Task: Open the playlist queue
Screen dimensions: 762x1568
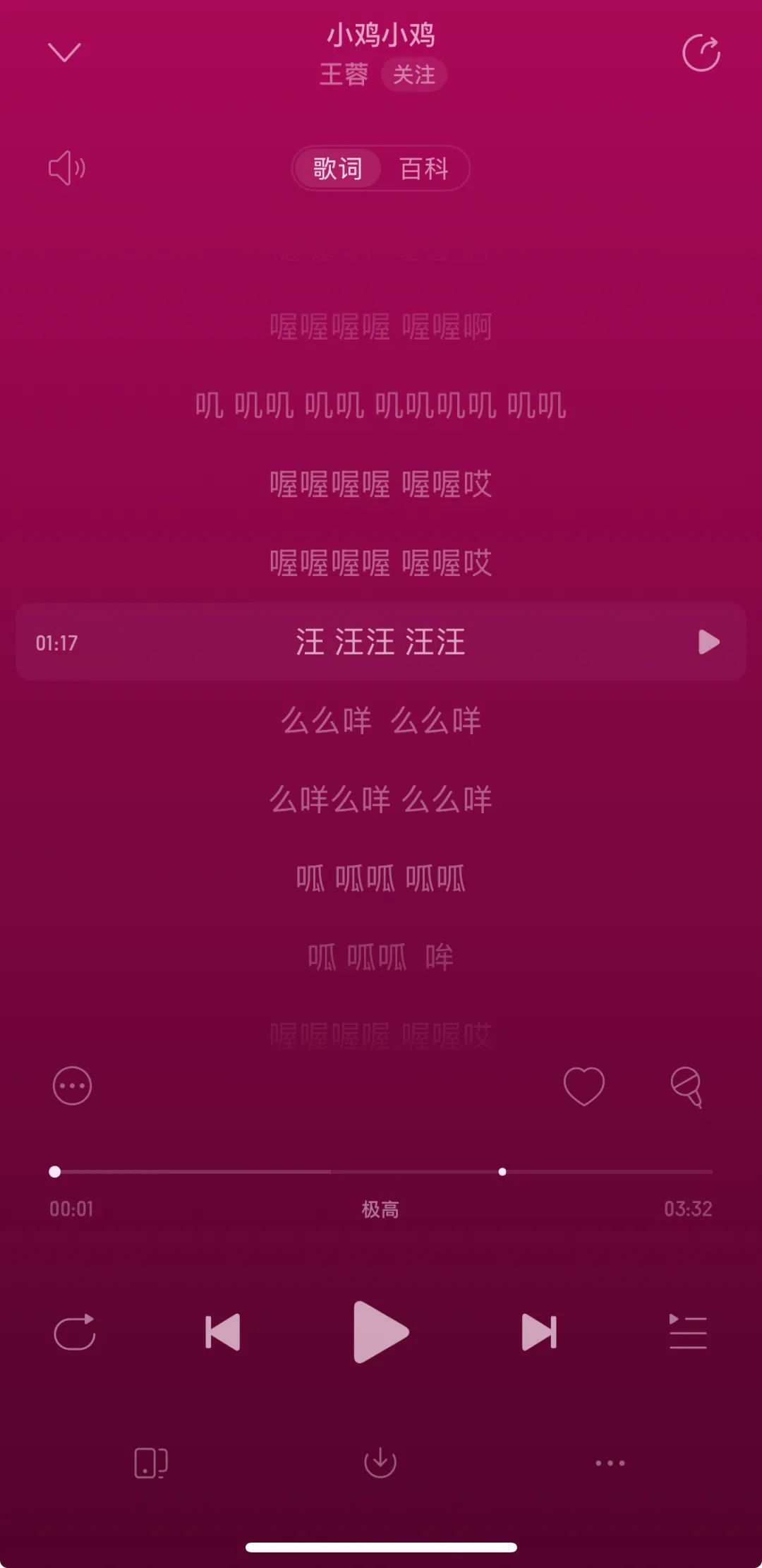Action: click(x=687, y=1332)
